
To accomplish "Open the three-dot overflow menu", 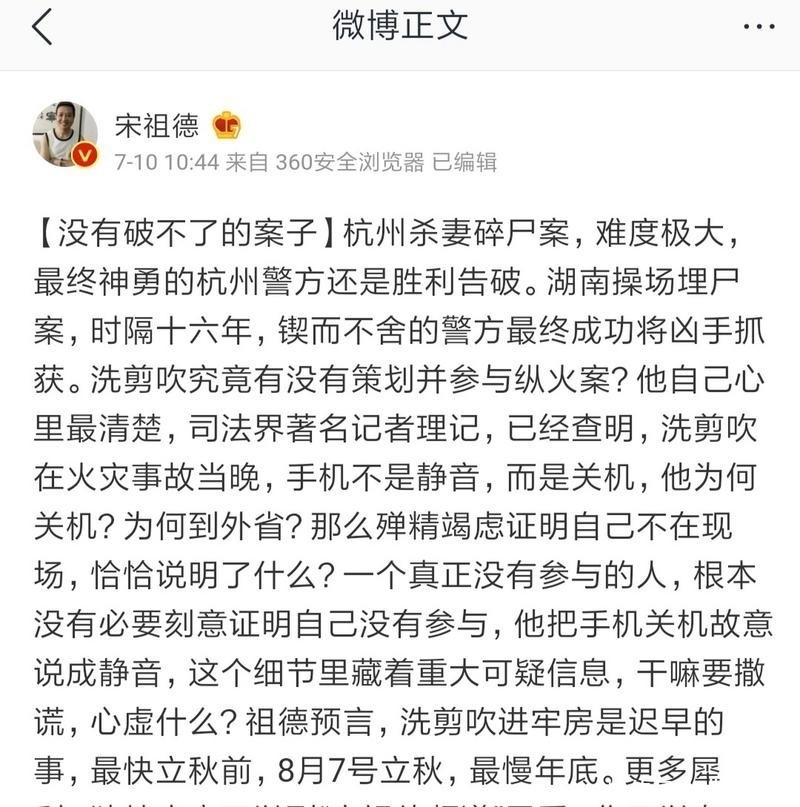I will [x=759, y=27].
